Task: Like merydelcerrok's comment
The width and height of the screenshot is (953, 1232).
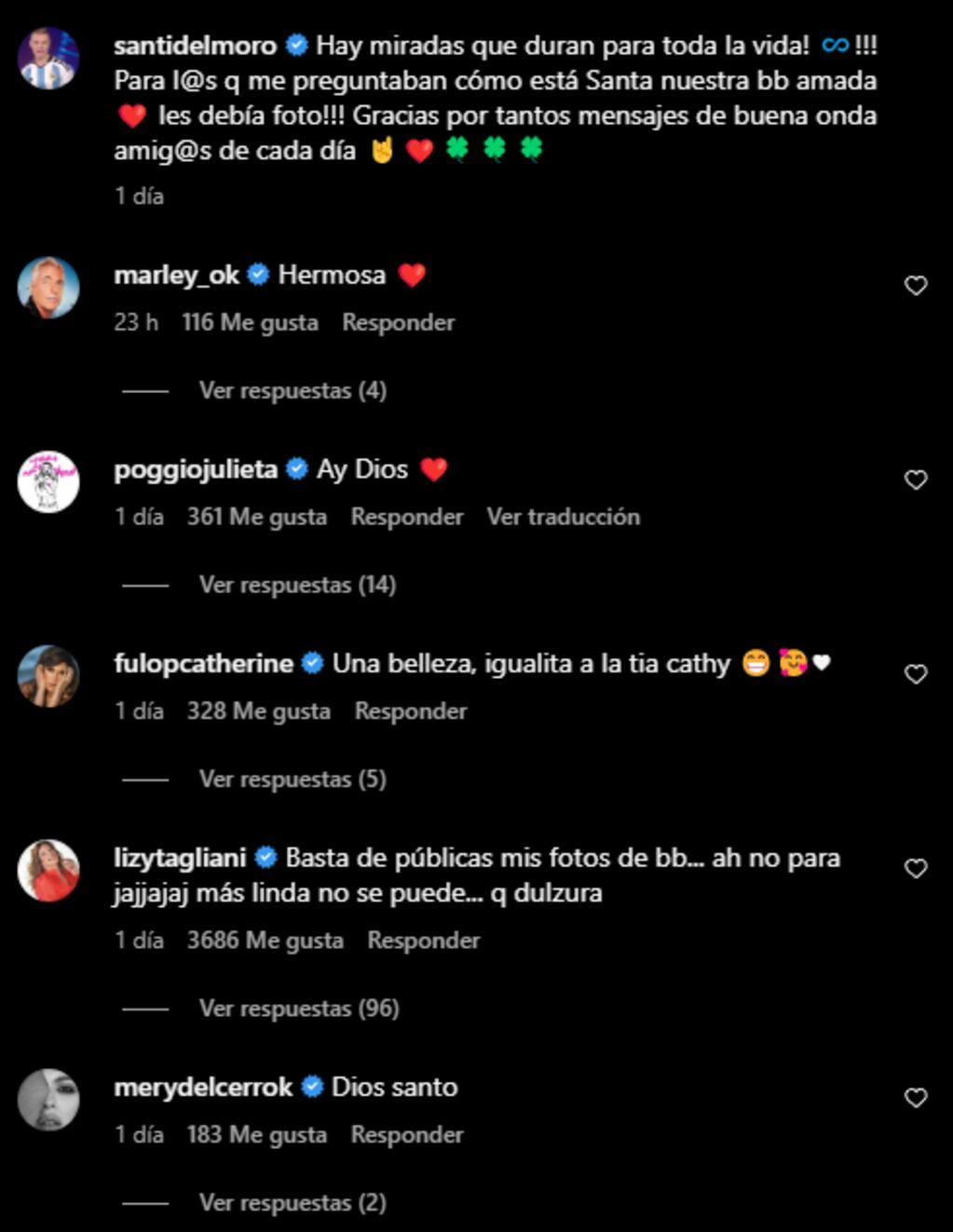Action: coord(916,1098)
